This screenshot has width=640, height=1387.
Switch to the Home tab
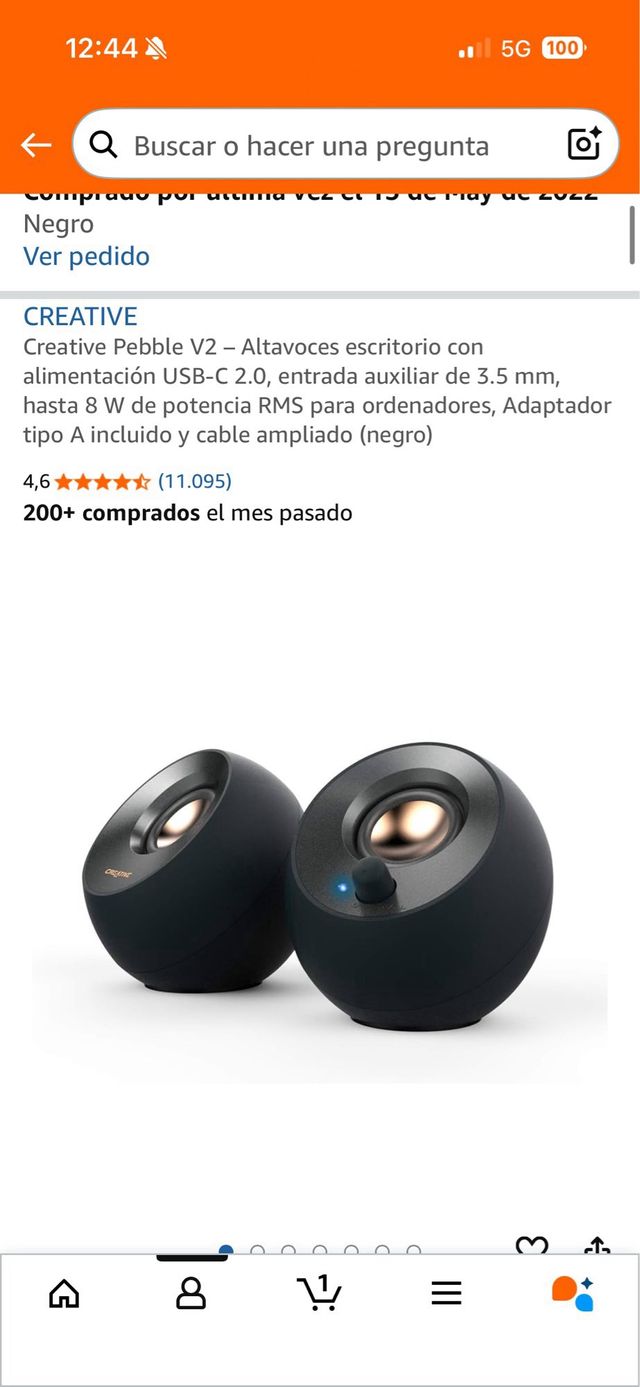(64, 1293)
